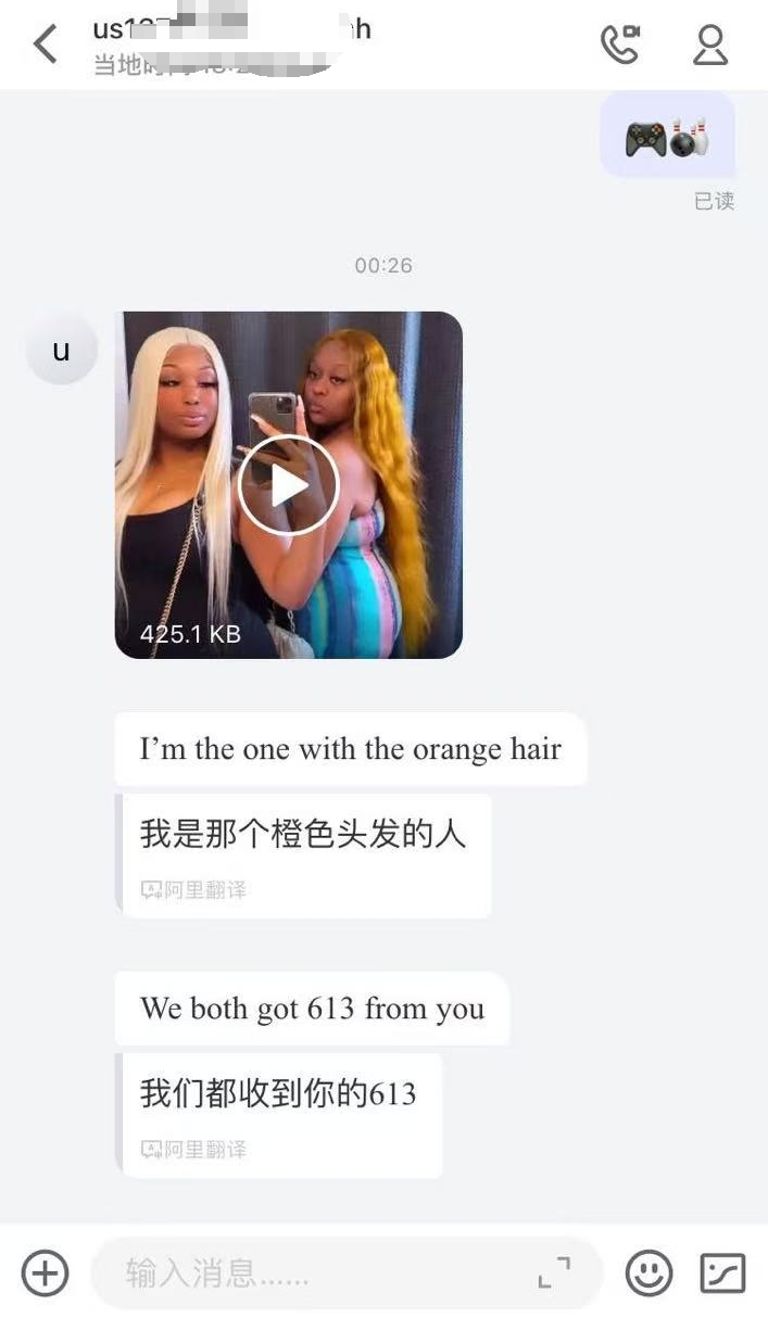Open the quick replies icon beside emoji
The image size is (768, 1318).
pyautogui.click(x=722, y=1273)
